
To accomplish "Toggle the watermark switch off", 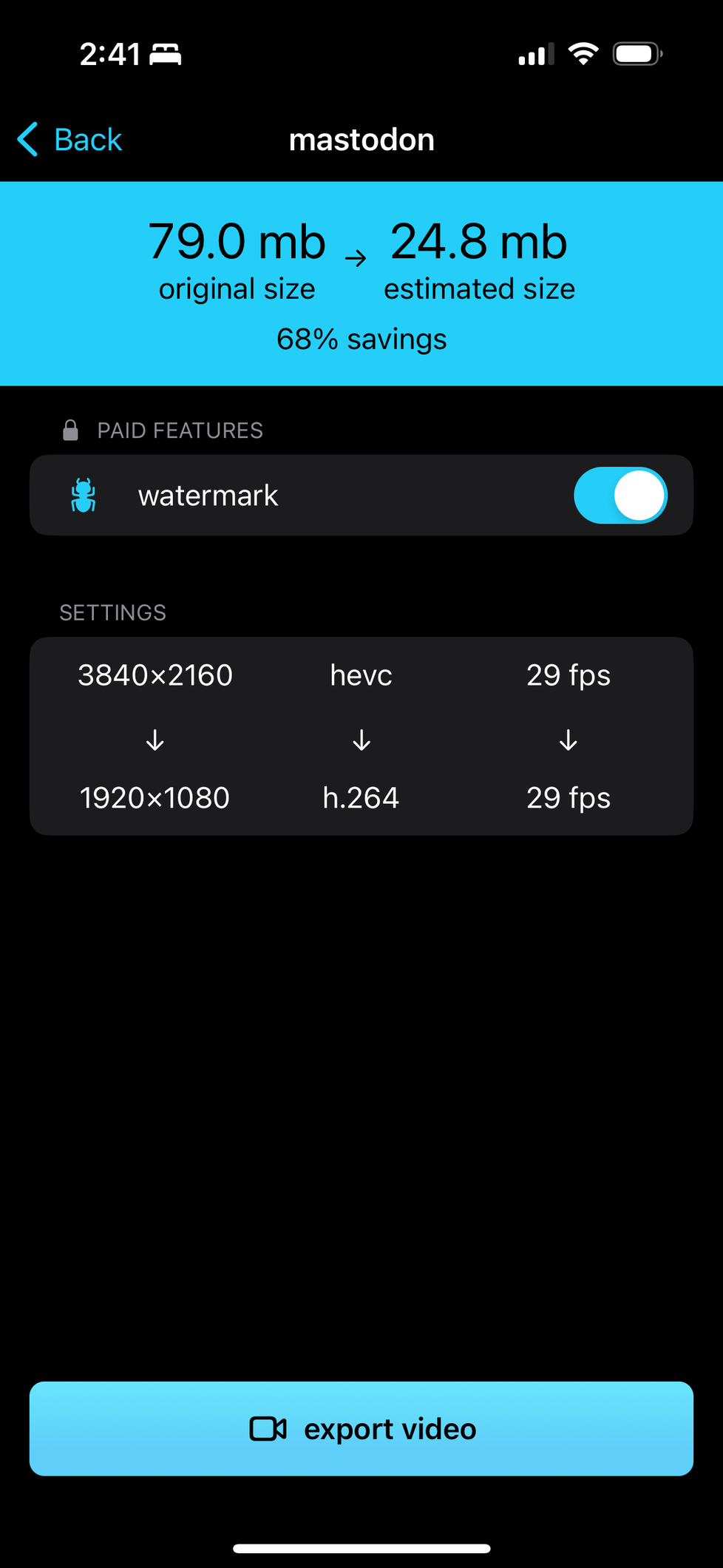I will click(620, 496).
